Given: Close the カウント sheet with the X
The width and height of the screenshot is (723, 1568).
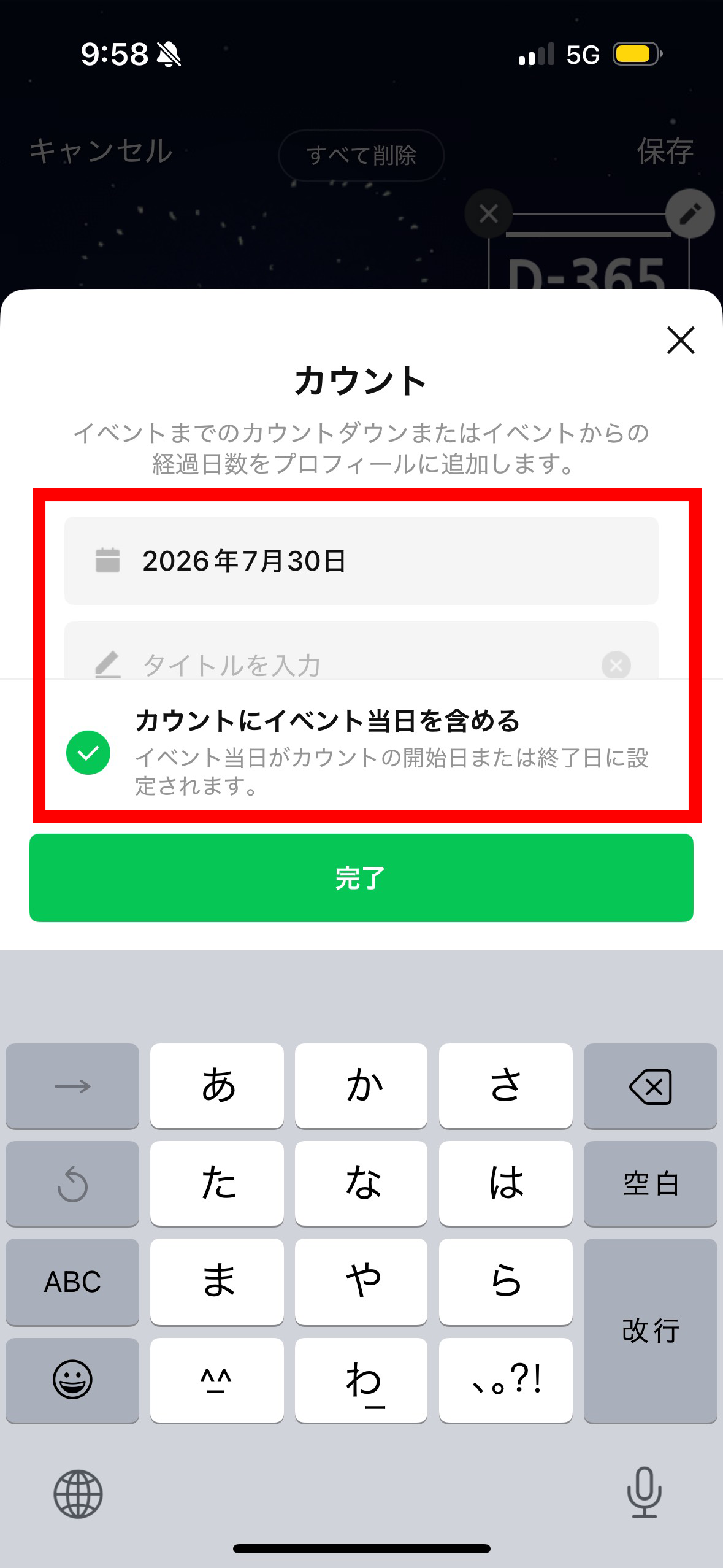Looking at the screenshot, I should (x=680, y=340).
